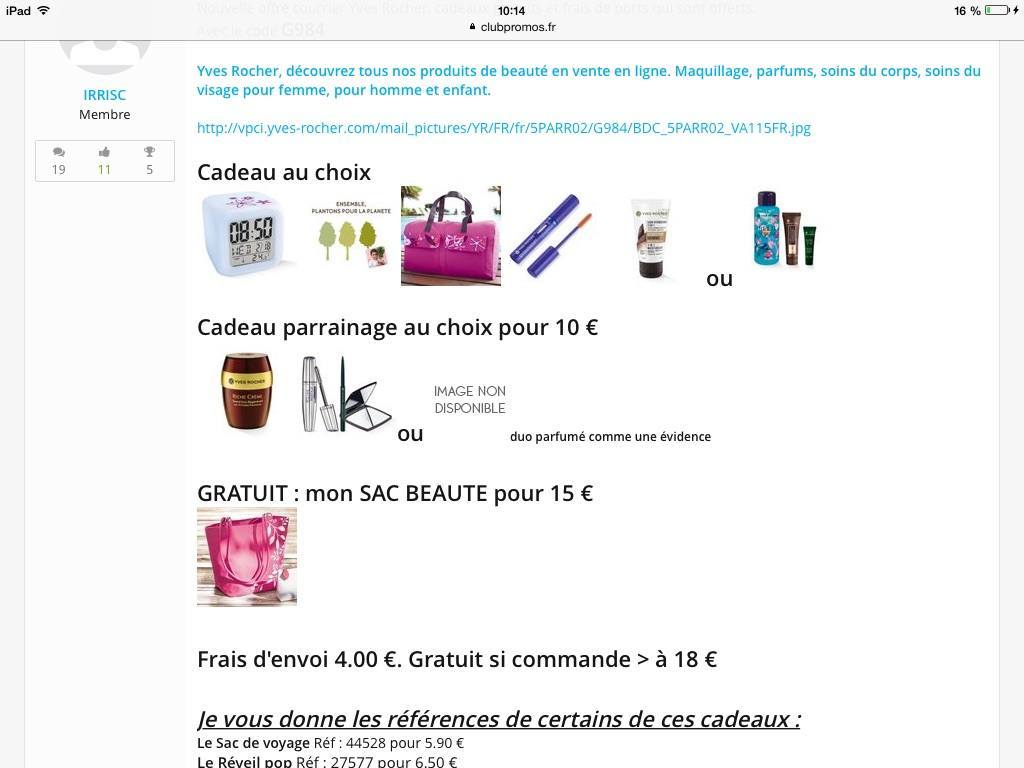Tap the clubpromos.fr address bar
1024x768 pixels.
tap(512, 27)
